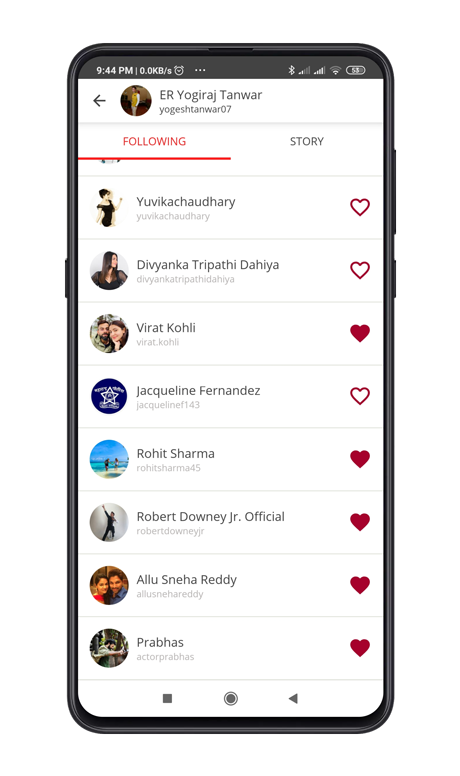Screen dimensions: 460x776
Task: Unfavorite Robert Downey Jr. Official
Action: pos(360,522)
